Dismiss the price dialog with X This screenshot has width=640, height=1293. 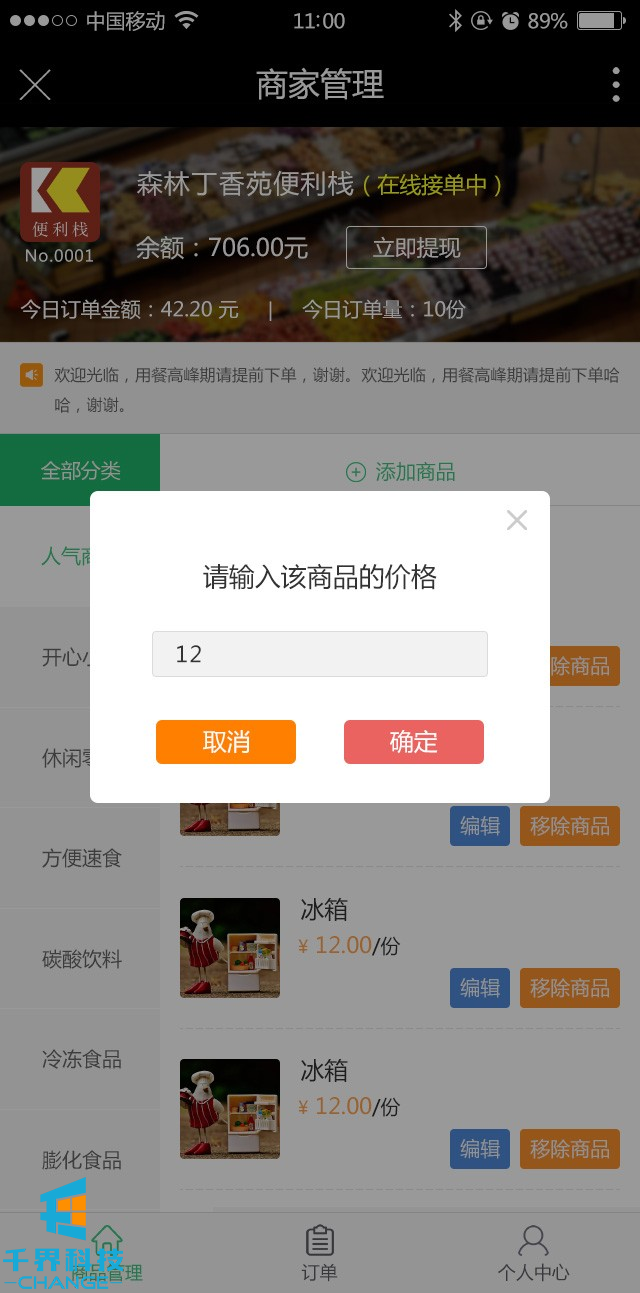coord(516,520)
